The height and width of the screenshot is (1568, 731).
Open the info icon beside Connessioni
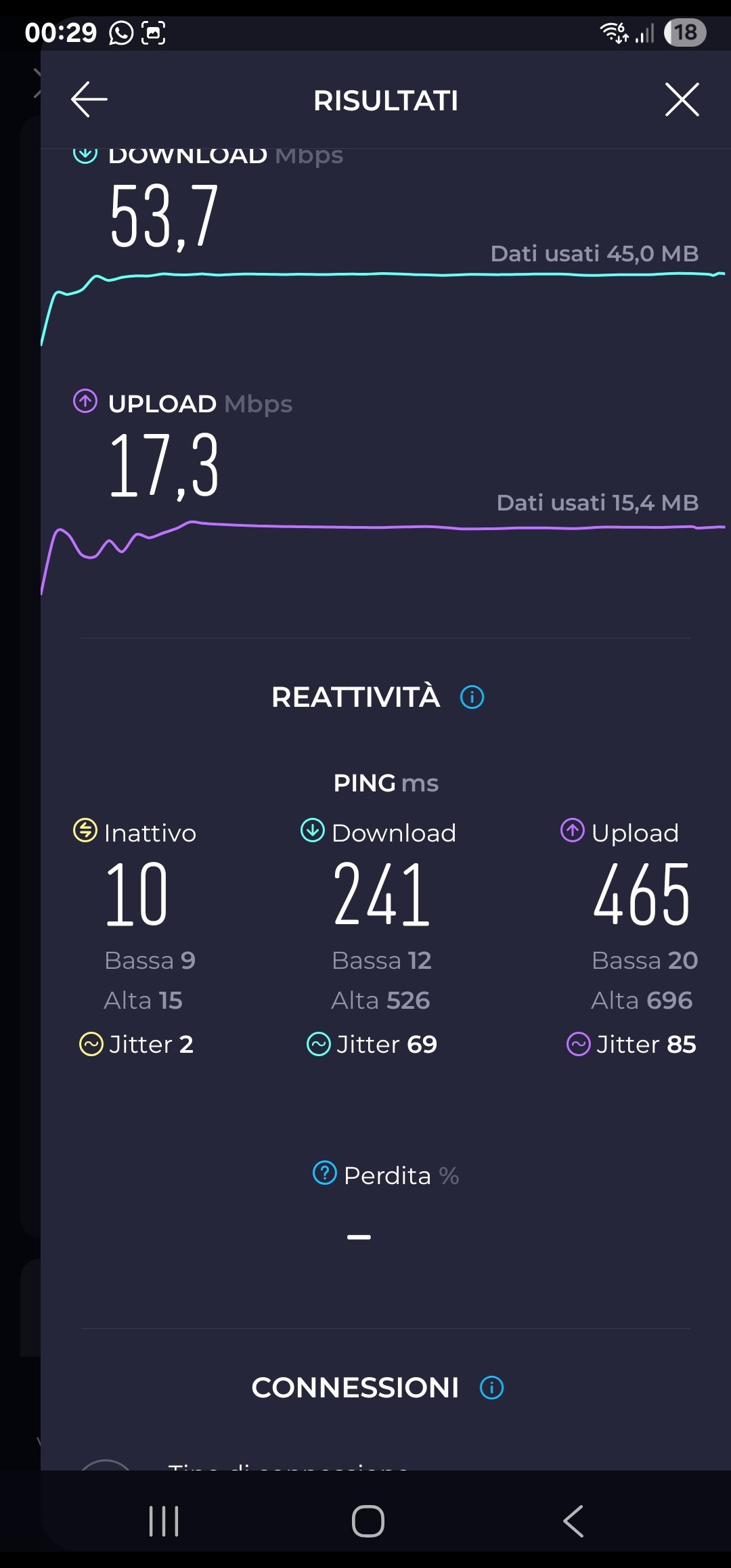491,1388
